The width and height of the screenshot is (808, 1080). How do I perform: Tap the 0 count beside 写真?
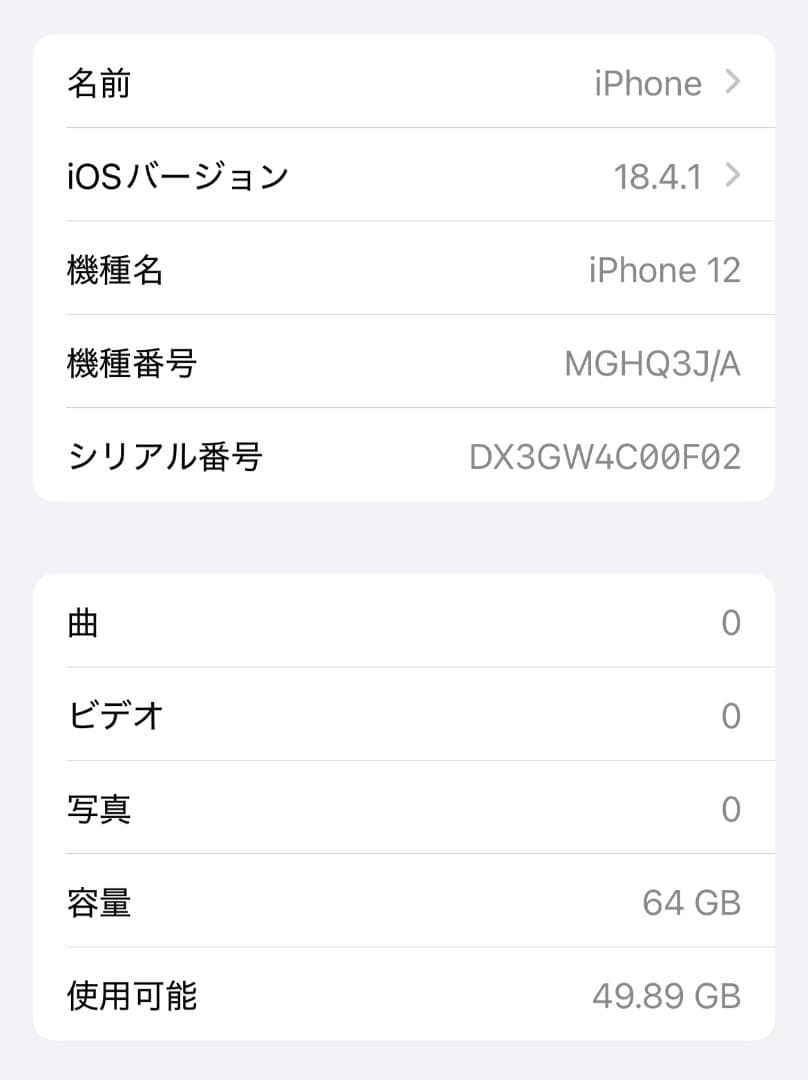point(732,809)
